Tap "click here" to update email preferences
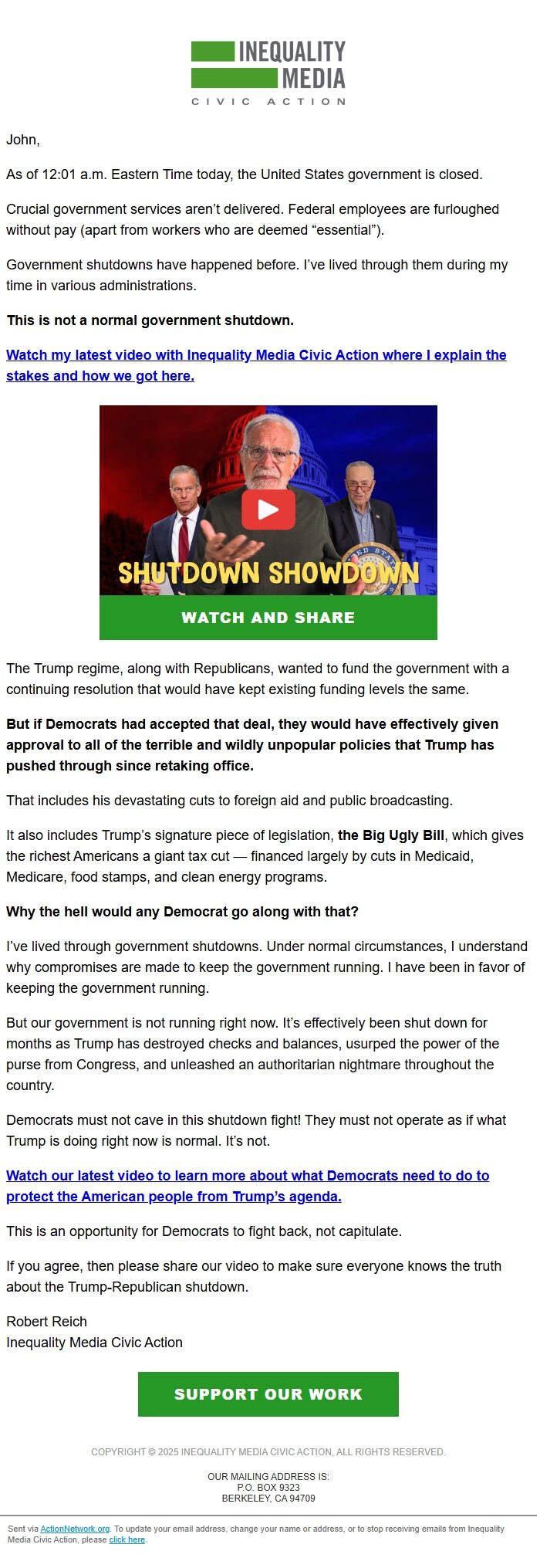The image size is (540, 1568). click(x=127, y=1539)
